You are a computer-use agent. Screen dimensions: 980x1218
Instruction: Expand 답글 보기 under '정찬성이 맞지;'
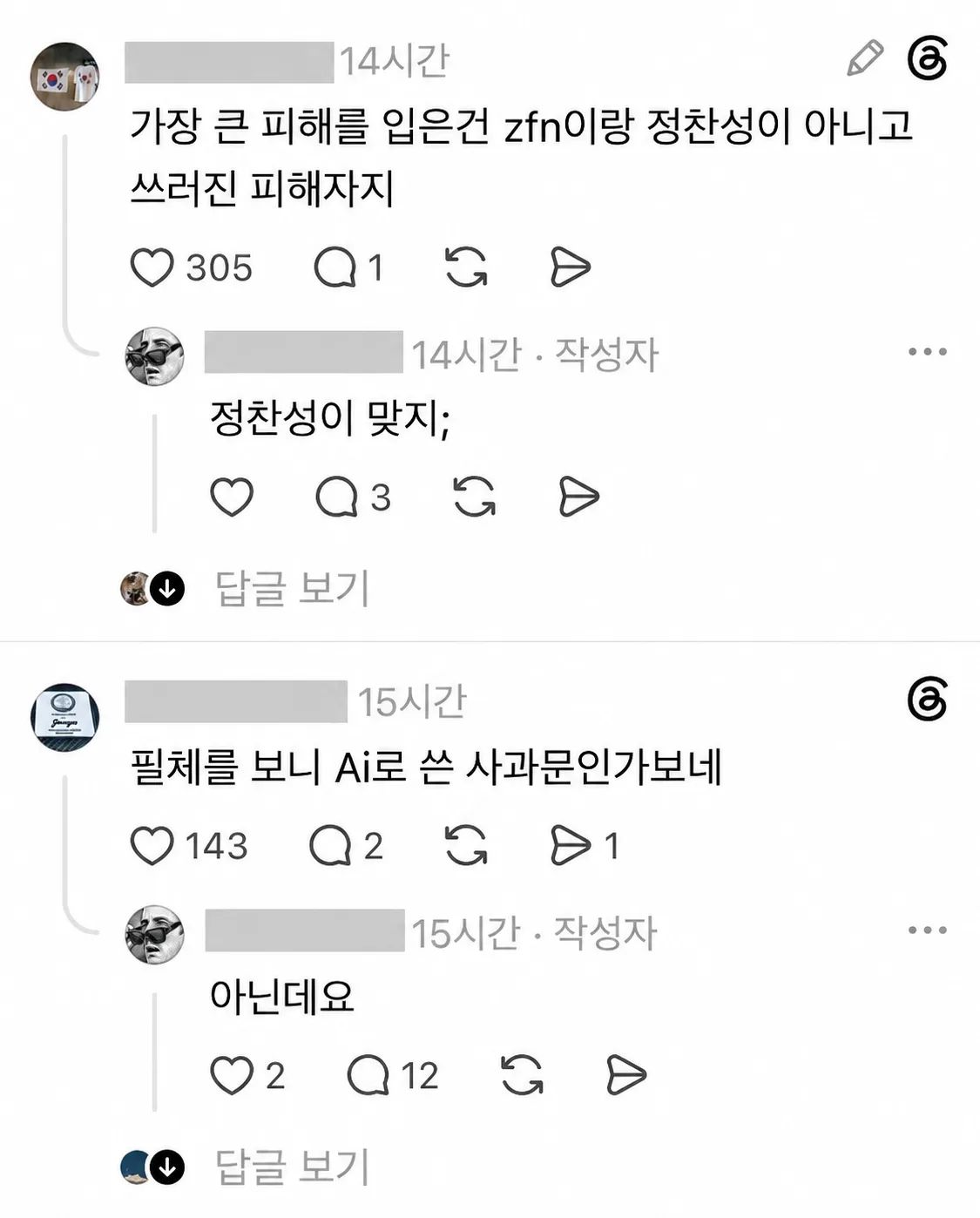292,588
